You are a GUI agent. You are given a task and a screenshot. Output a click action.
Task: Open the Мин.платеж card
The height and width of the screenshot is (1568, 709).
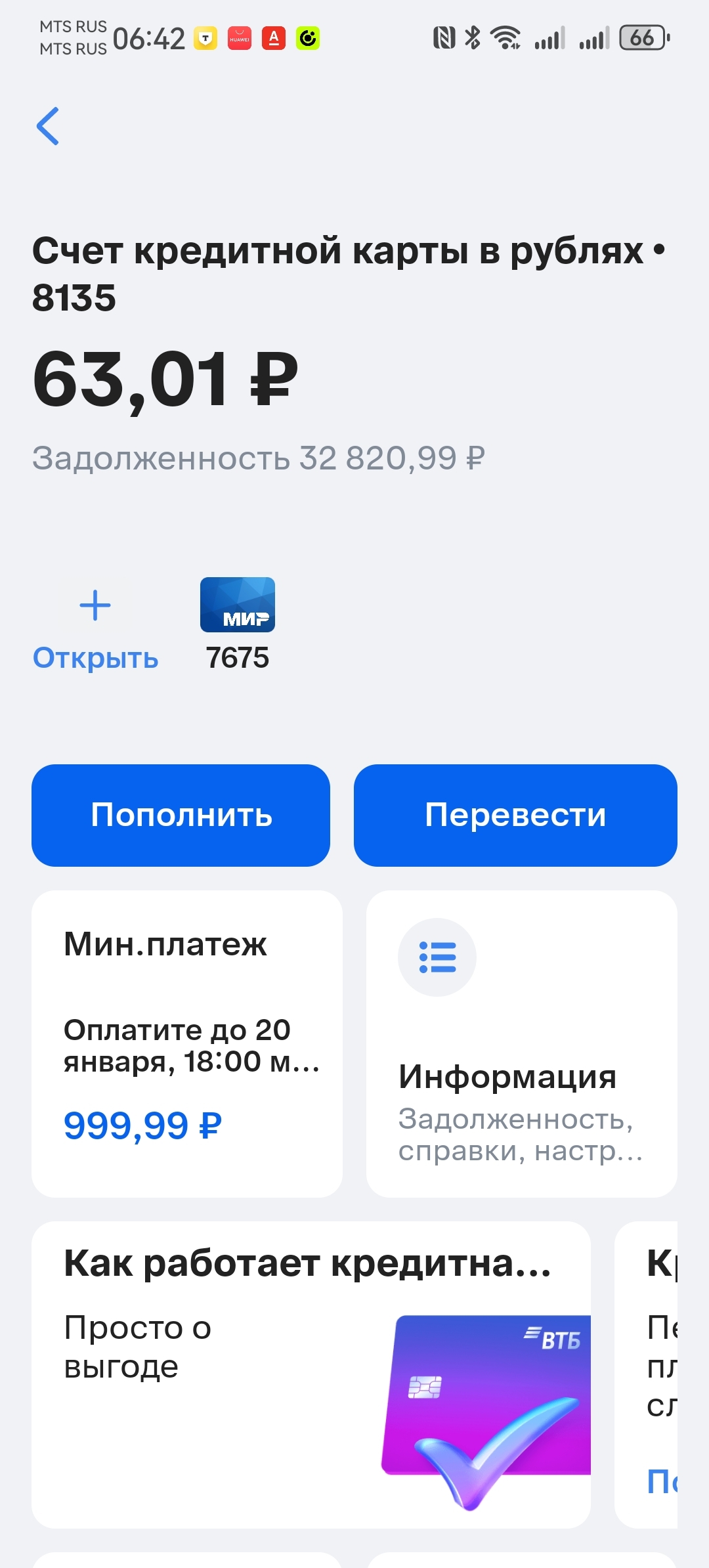click(187, 1043)
